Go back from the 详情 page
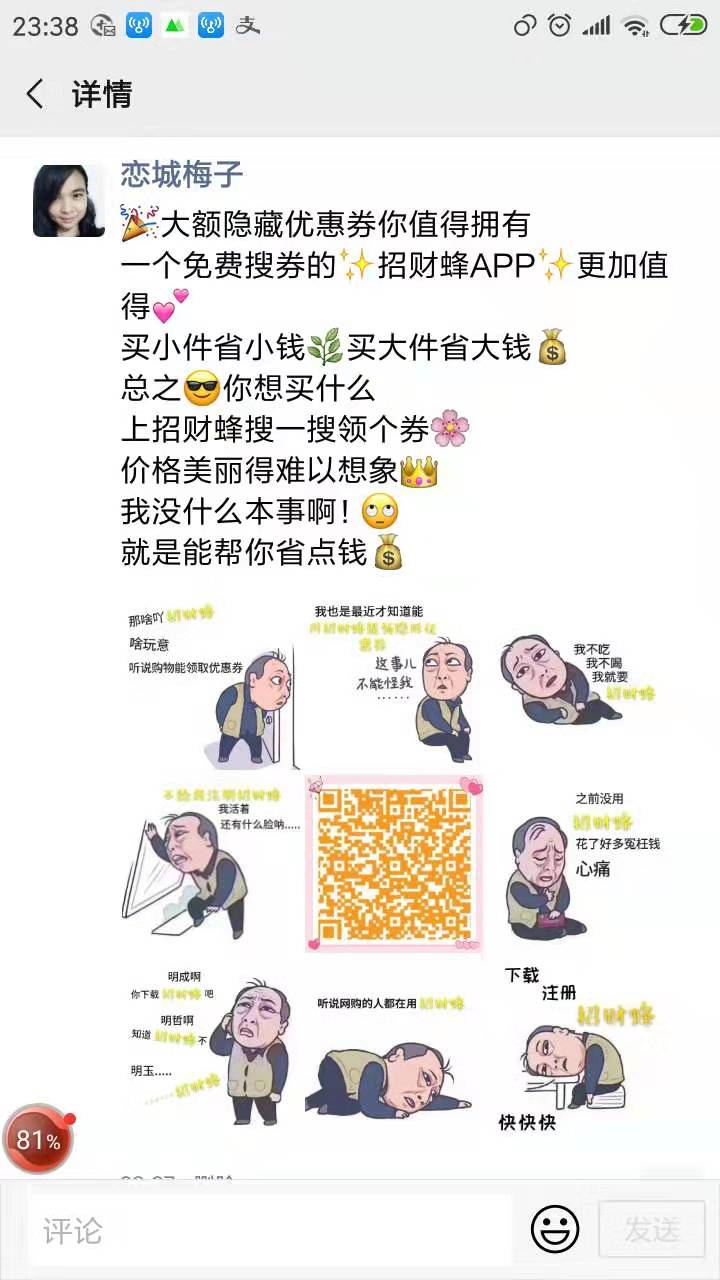Image resolution: width=720 pixels, height=1280 pixels. [36, 95]
